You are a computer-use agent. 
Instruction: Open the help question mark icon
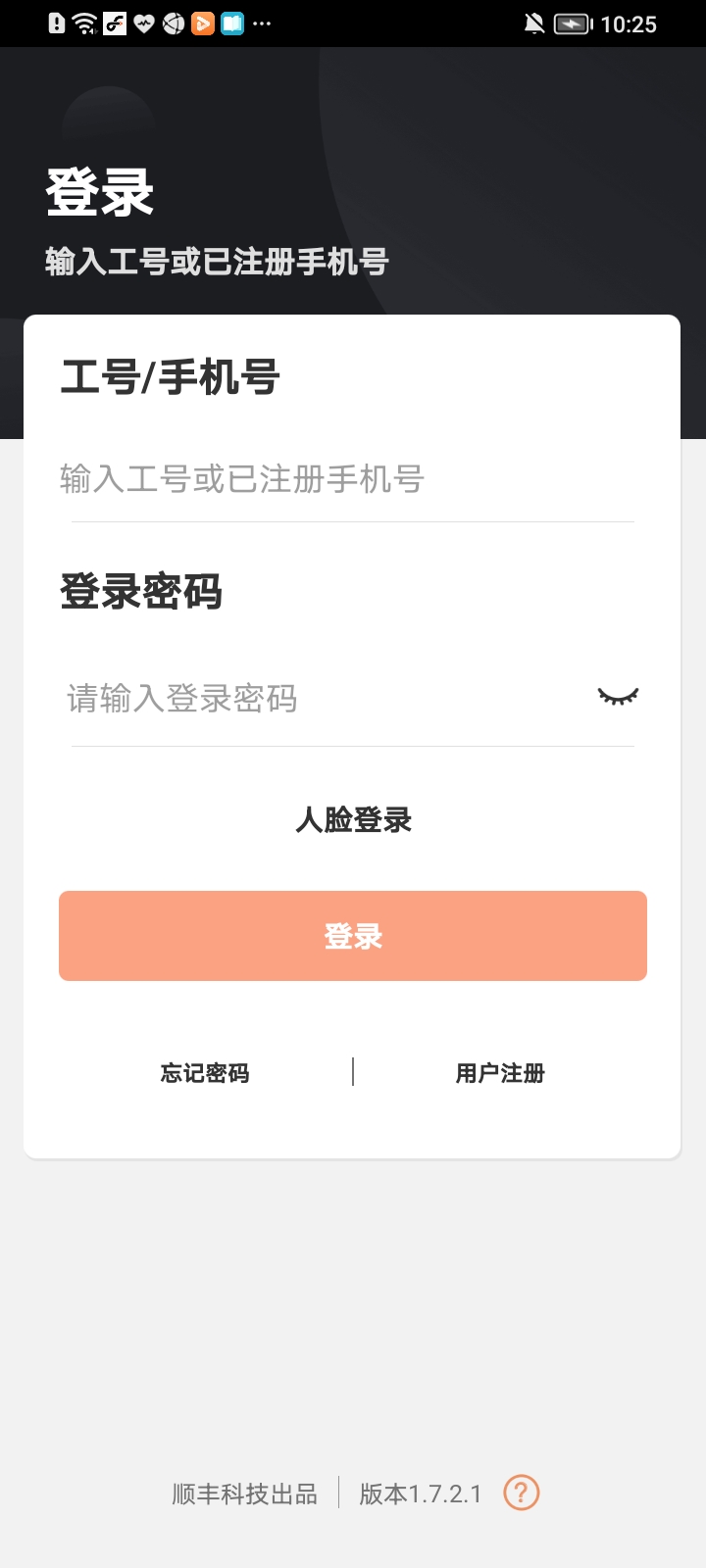point(521,1493)
